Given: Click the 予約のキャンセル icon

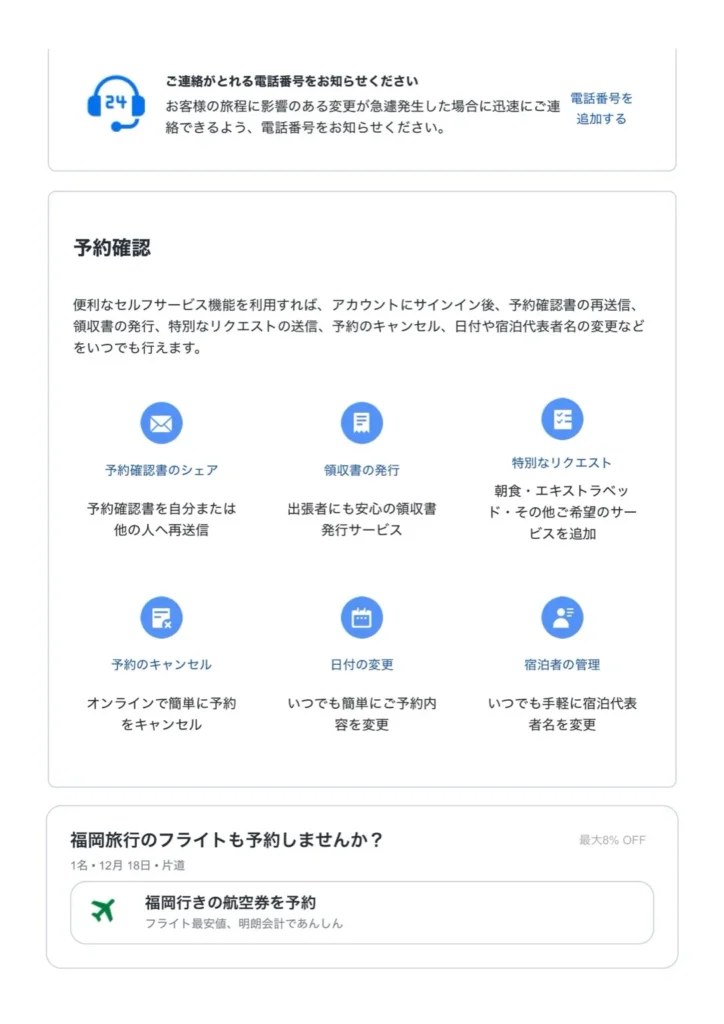Looking at the screenshot, I should (161, 619).
